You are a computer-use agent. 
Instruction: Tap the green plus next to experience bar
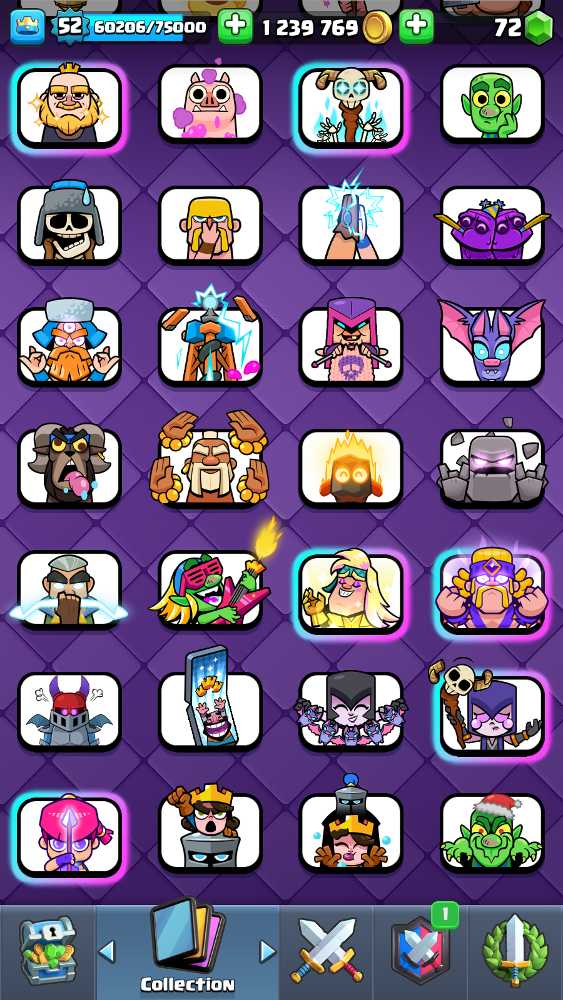tap(235, 27)
